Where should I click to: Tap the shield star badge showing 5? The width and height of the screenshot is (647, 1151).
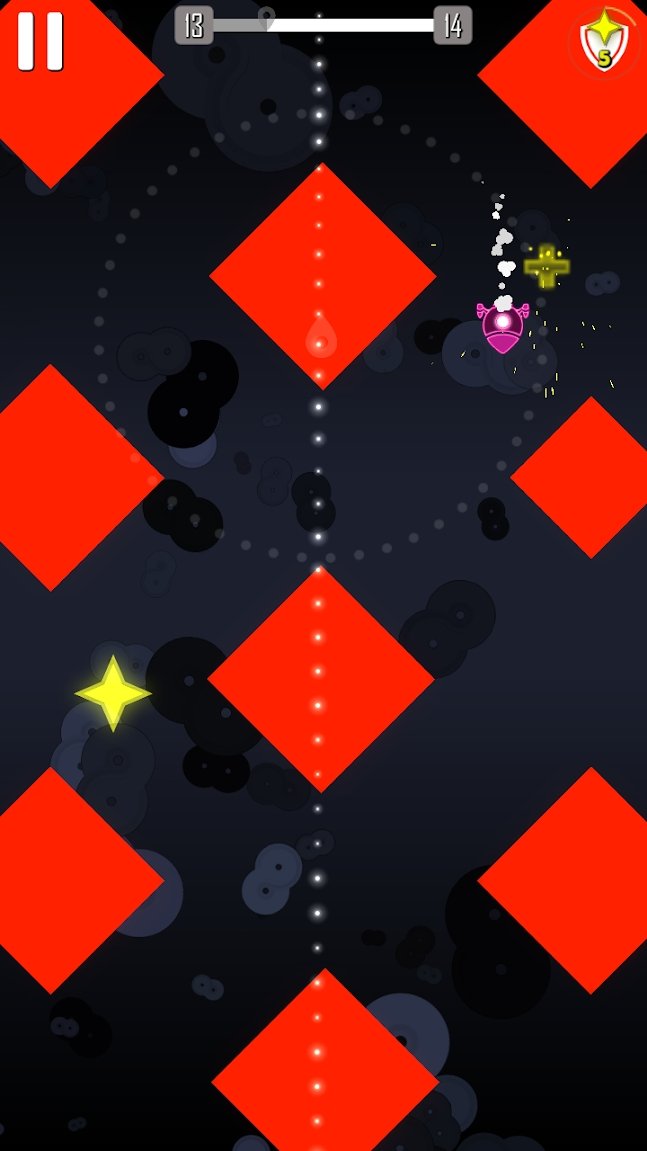(x=603, y=43)
